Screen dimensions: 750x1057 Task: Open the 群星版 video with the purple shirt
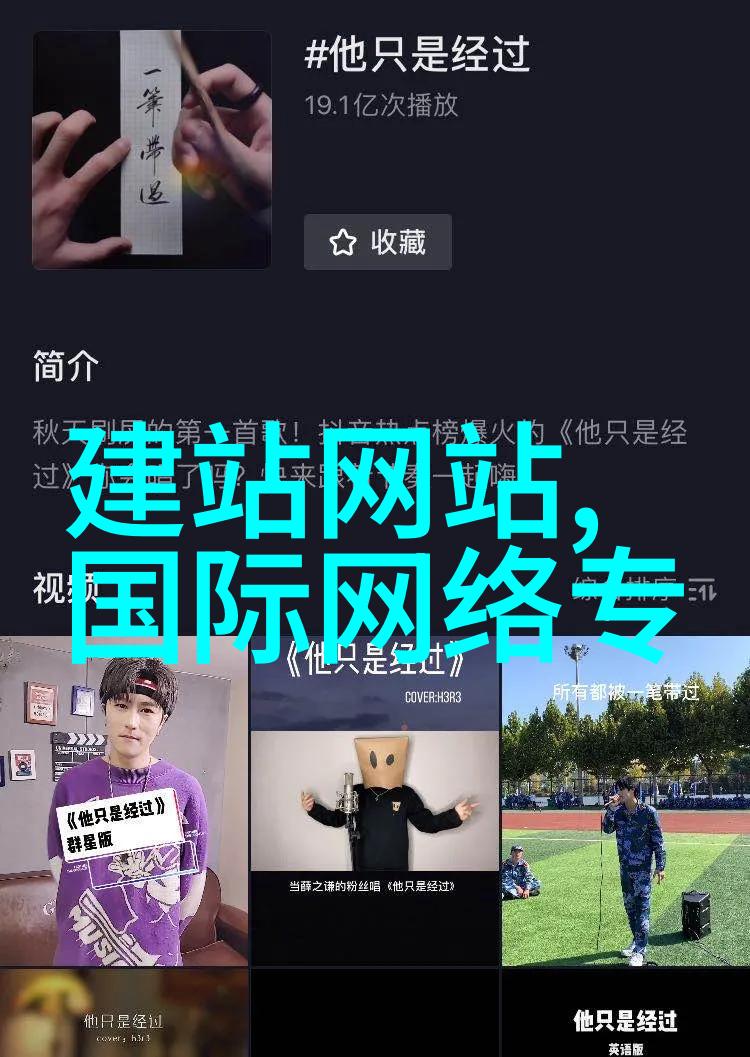(x=123, y=800)
